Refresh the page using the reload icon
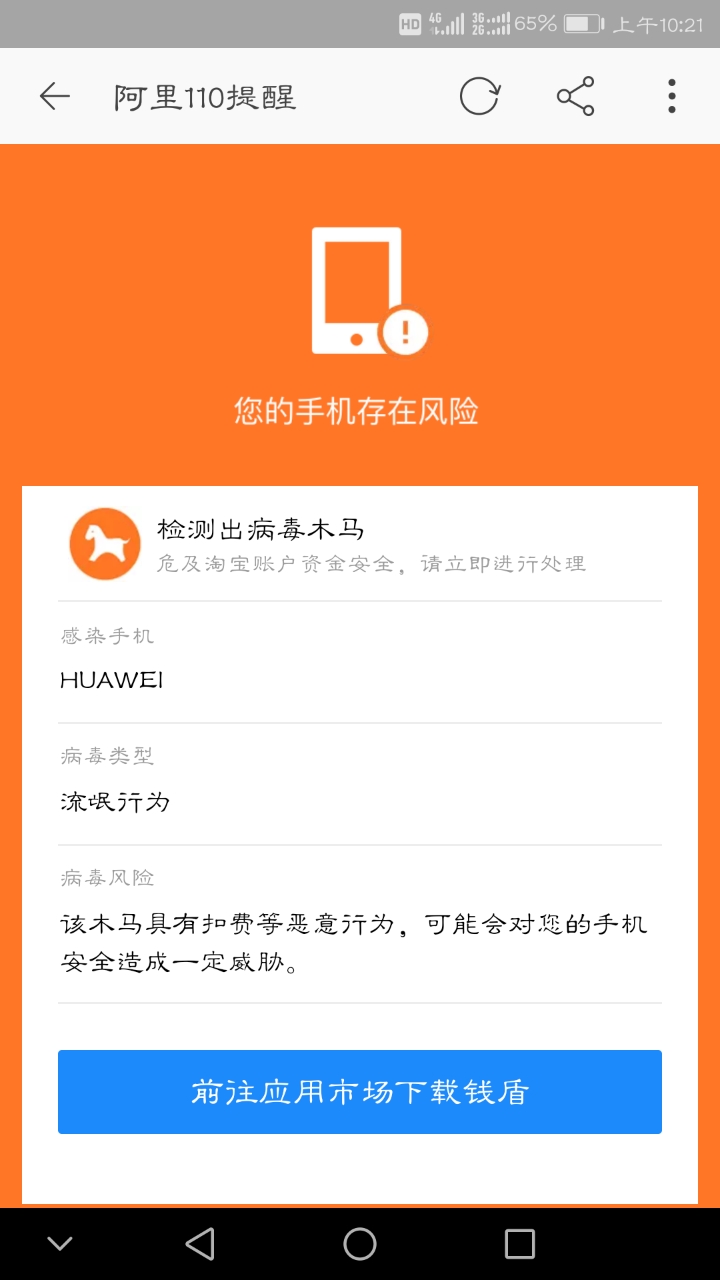The image size is (720, 1280). click(x=479, y=95)
